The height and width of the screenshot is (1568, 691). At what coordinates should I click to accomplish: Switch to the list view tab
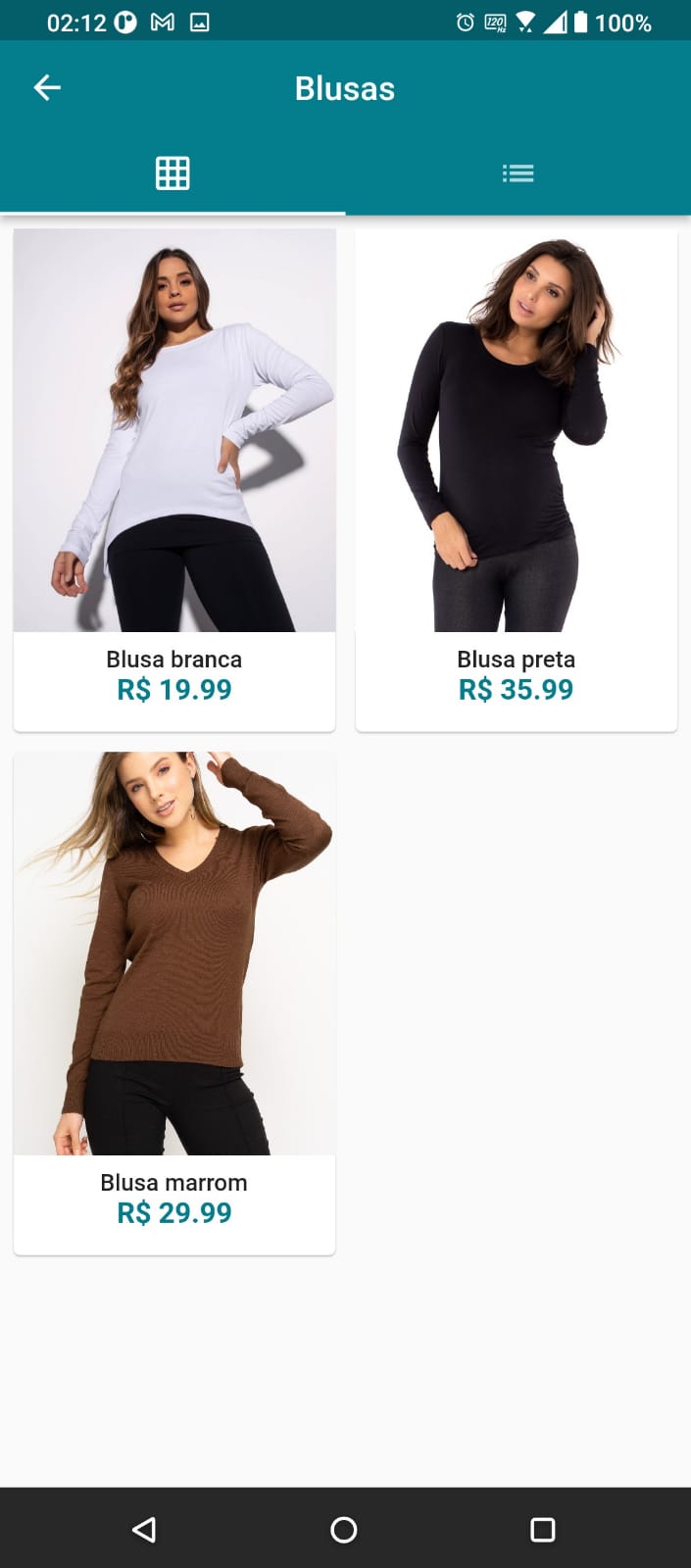coord(518,173)
